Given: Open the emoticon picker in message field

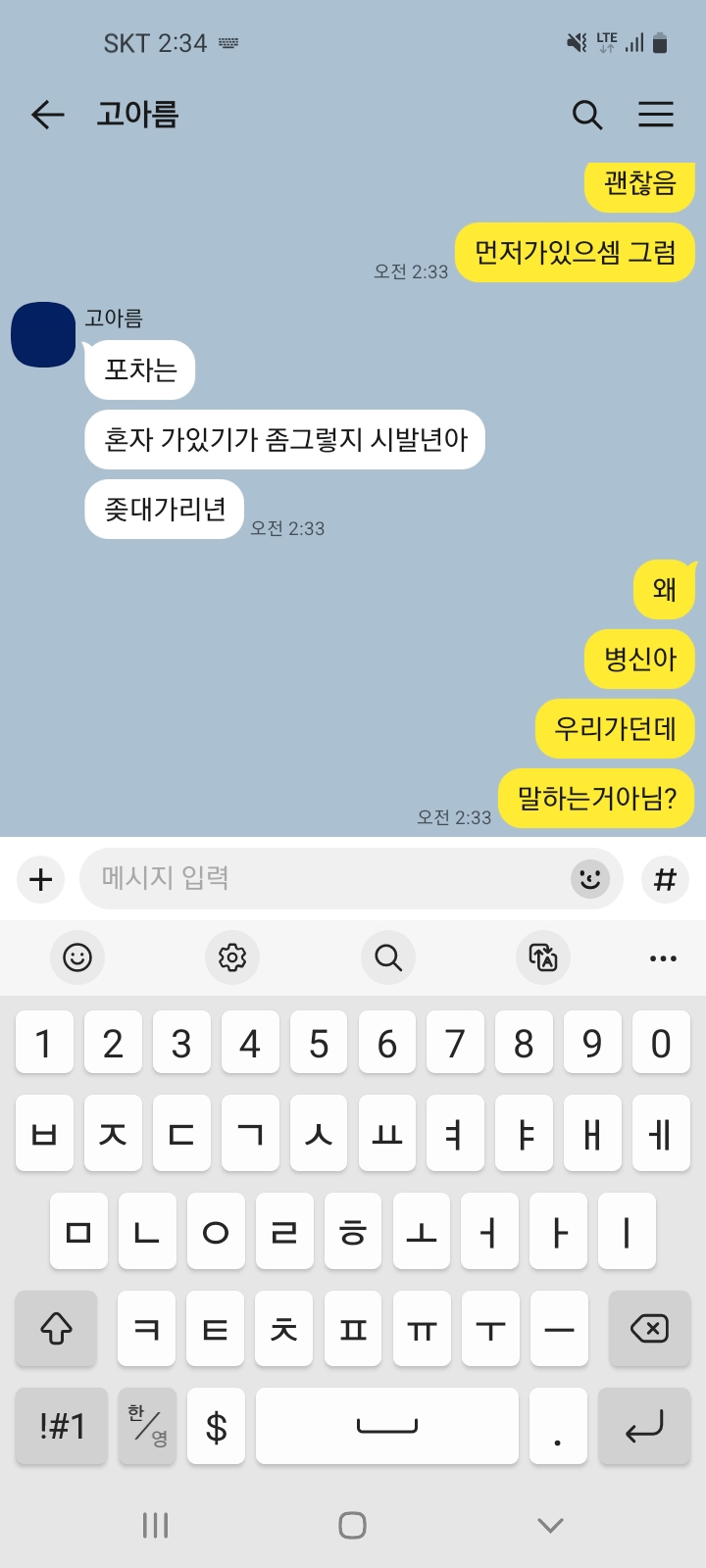Looking at the screenshot, I should click(590, 879).
